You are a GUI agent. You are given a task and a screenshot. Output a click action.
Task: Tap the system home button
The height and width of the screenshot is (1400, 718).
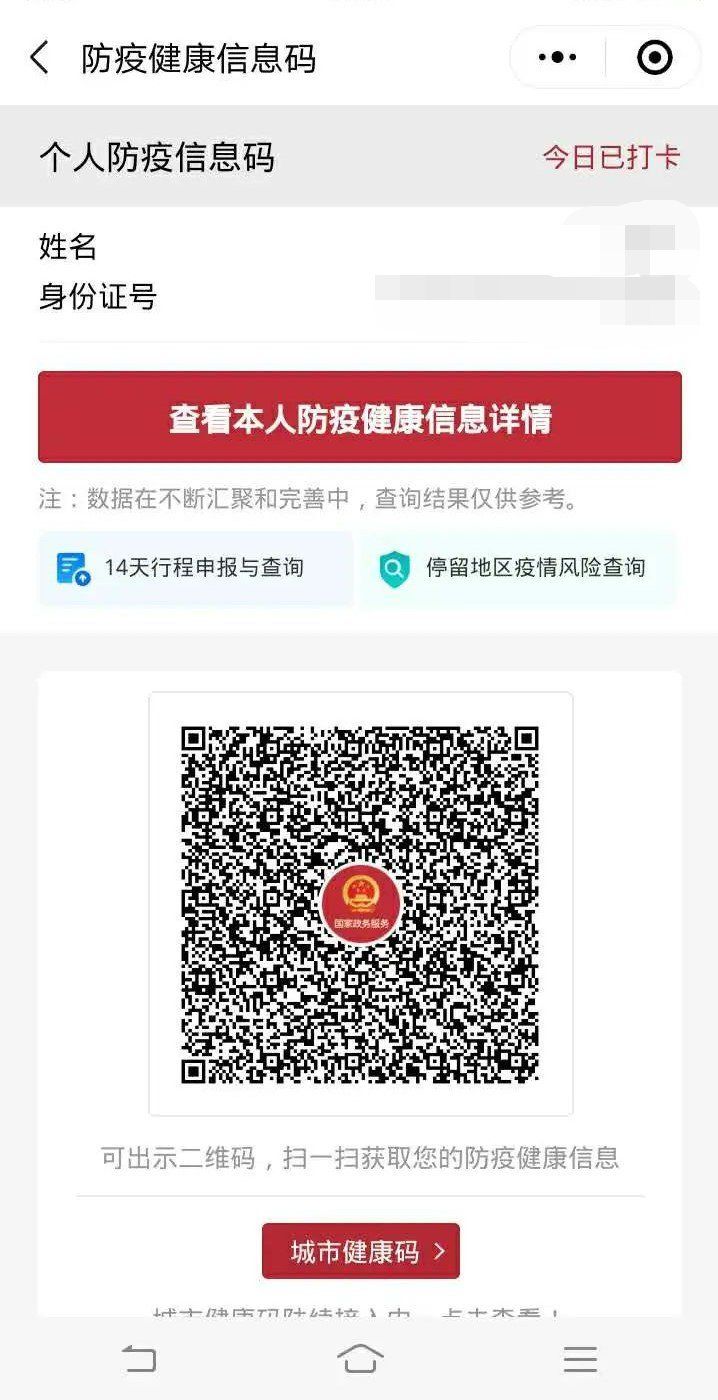[x=360, y=1359]
